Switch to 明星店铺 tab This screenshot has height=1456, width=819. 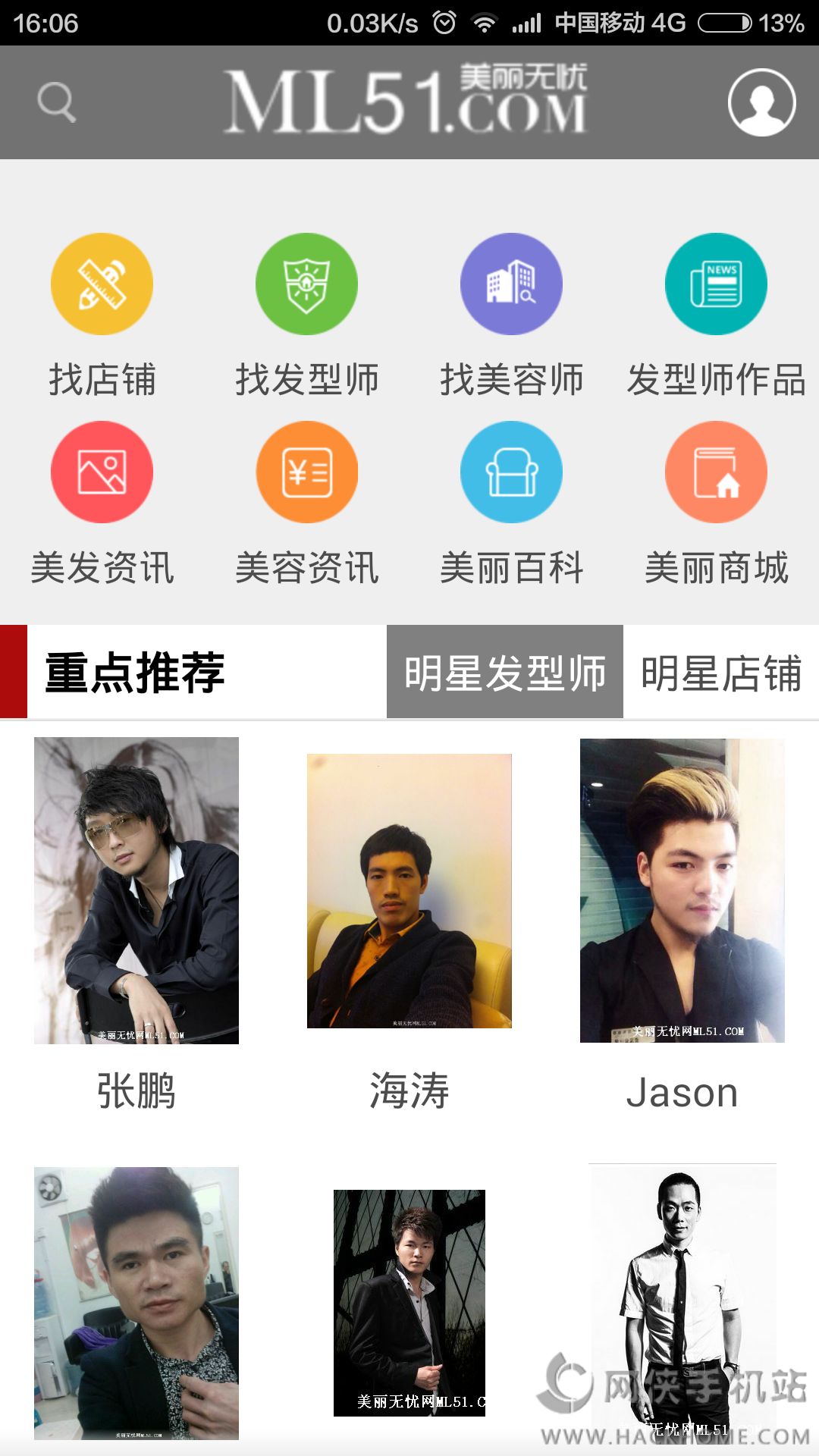(x=720, y=673)
